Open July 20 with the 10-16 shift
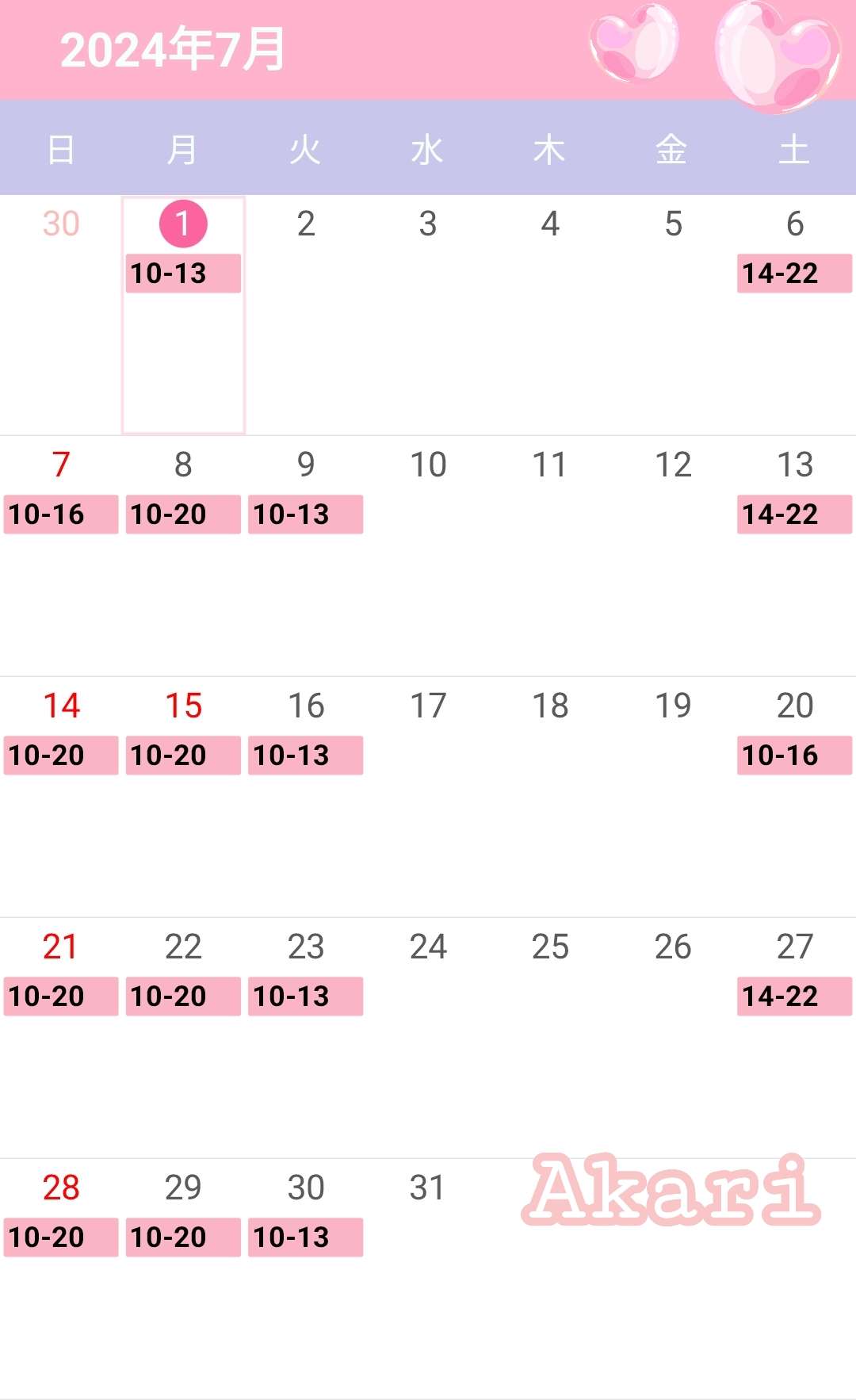856x1400 pixels. (x=795, y=797)
